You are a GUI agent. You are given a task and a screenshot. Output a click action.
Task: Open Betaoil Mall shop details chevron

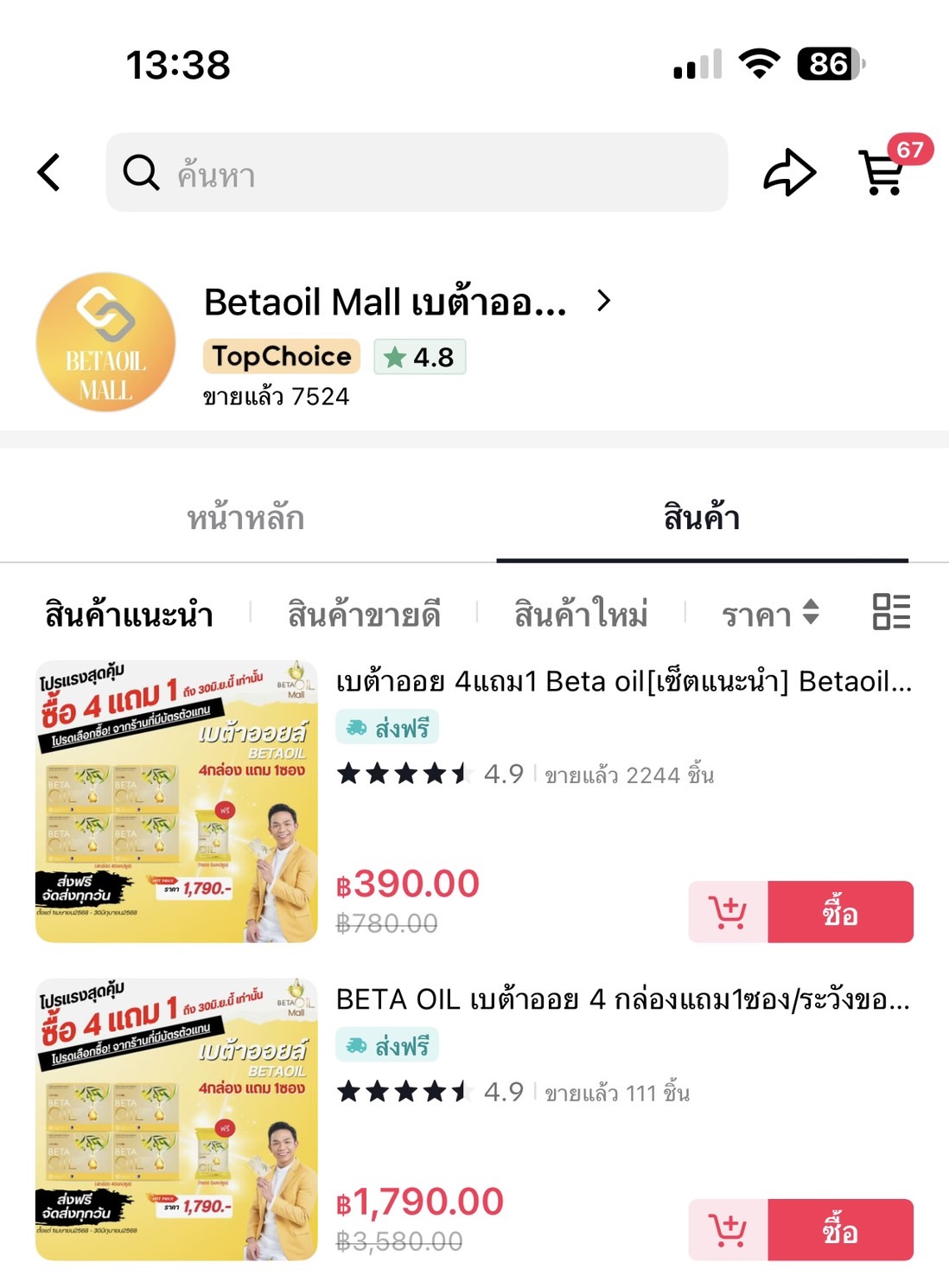pos(604,301)
